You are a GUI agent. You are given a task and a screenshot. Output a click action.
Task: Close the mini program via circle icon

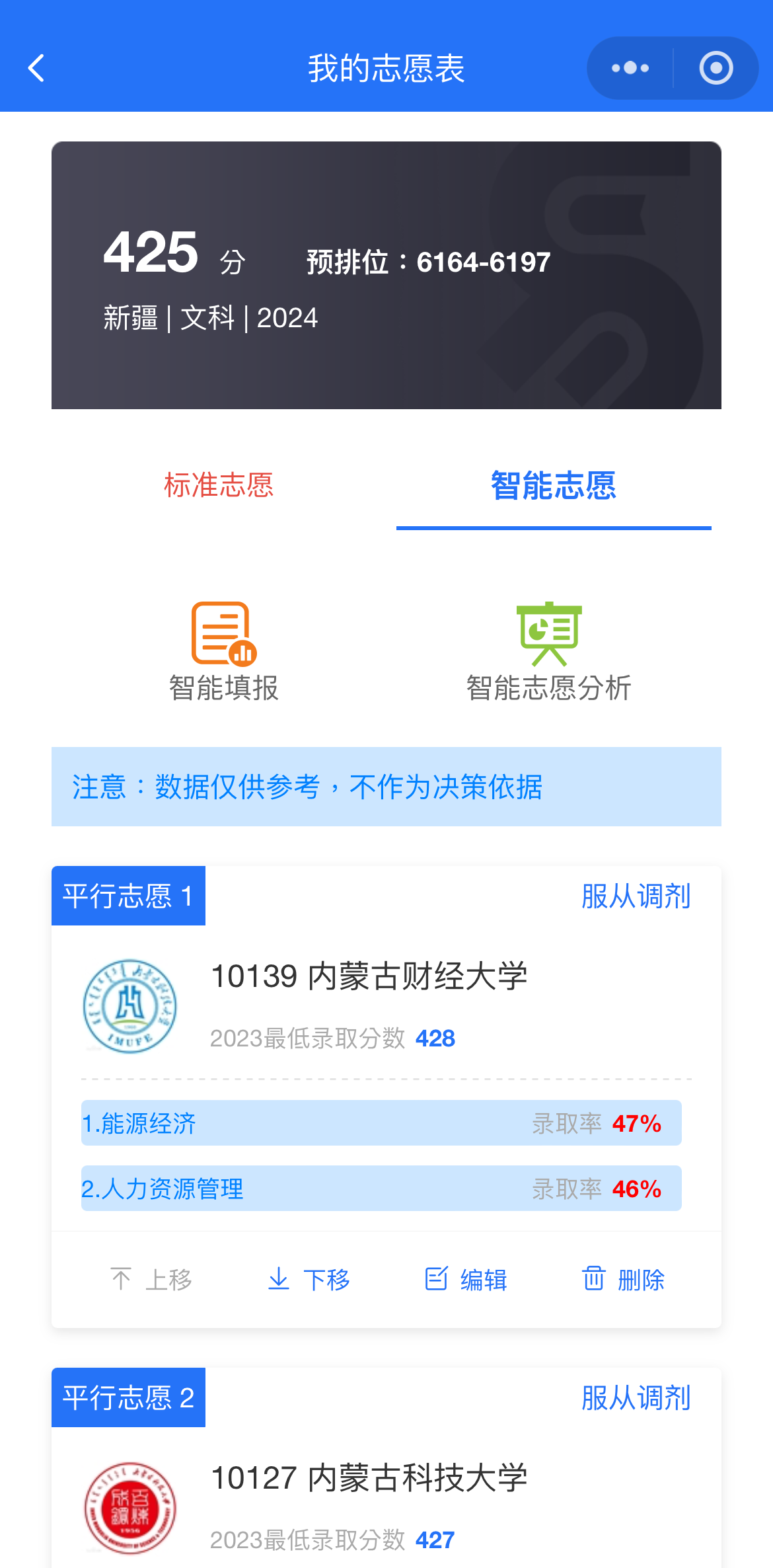tap(716, 68)
